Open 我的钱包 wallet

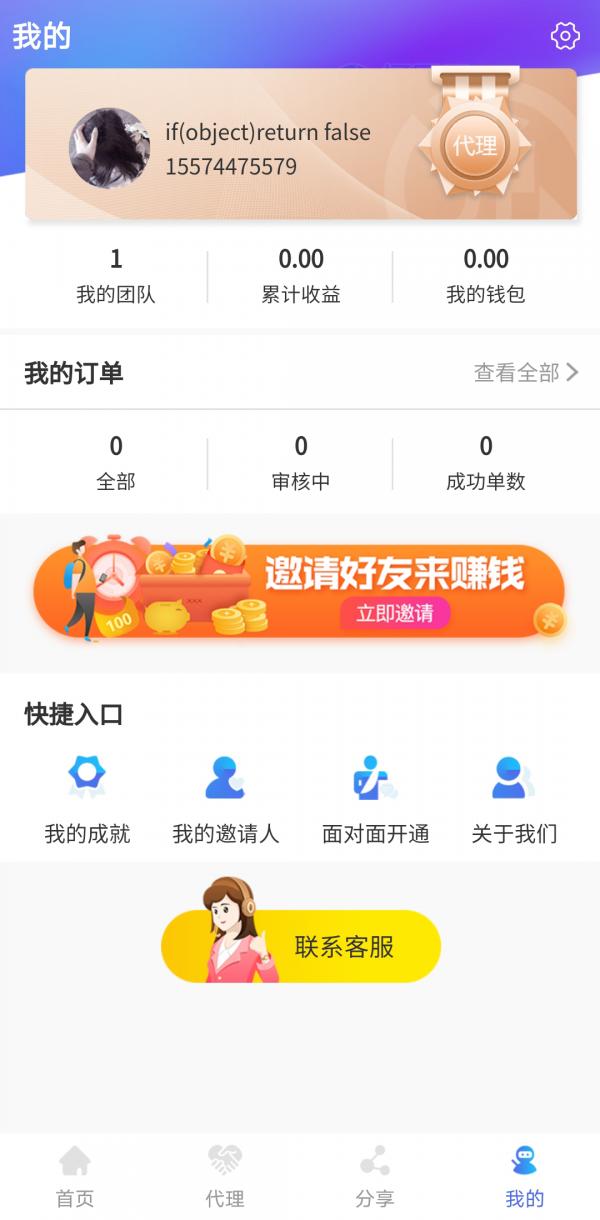pos(486,276)
